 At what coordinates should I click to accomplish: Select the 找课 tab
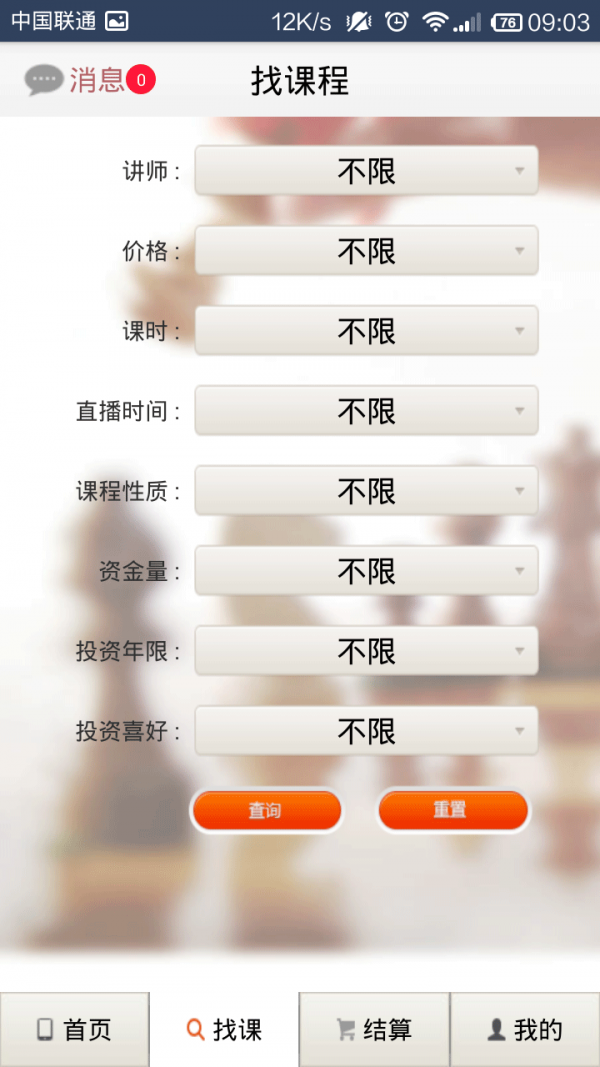pyautogui.click(x=225, y=1029)
